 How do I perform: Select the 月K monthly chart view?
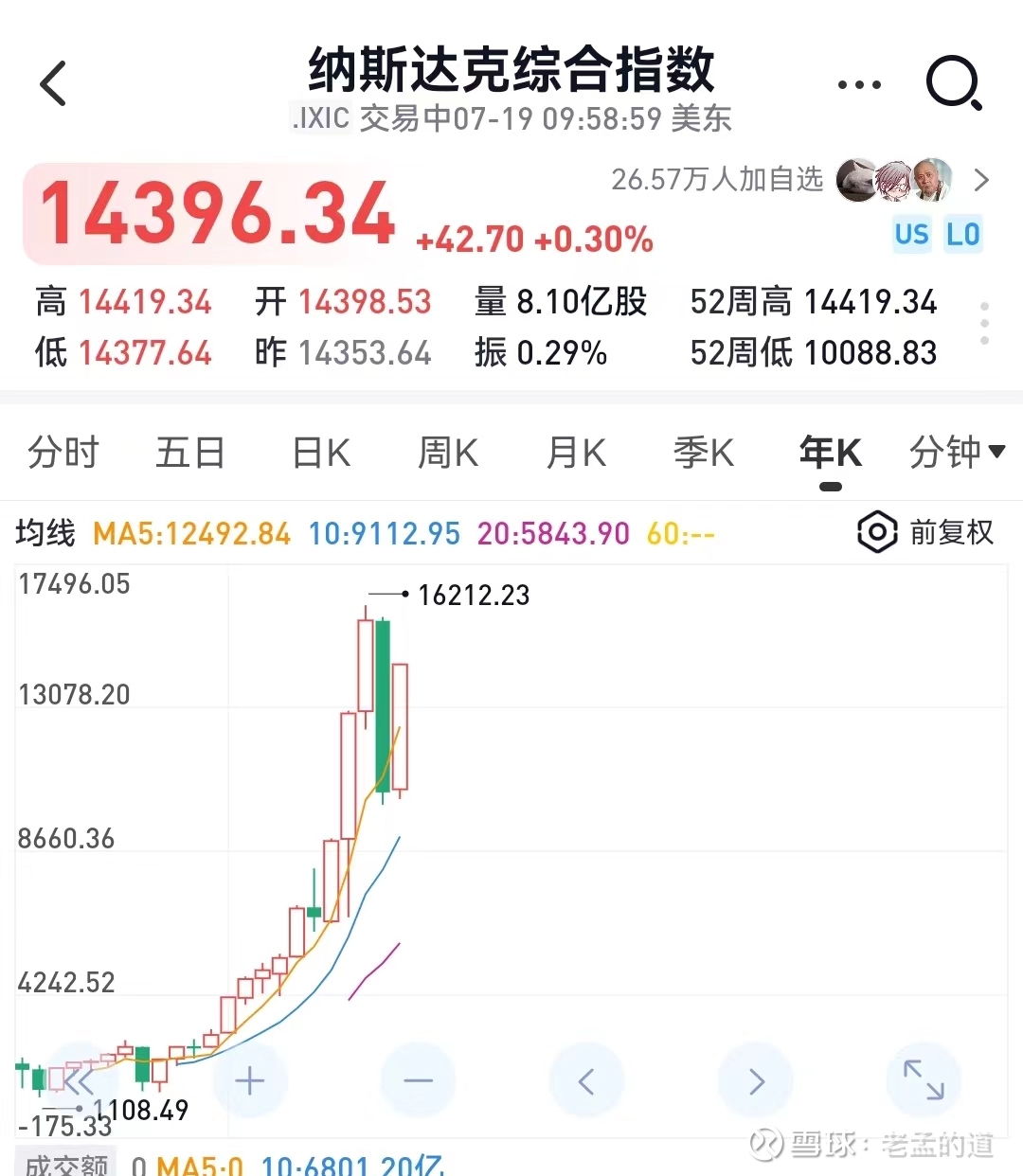click(575, 453)
